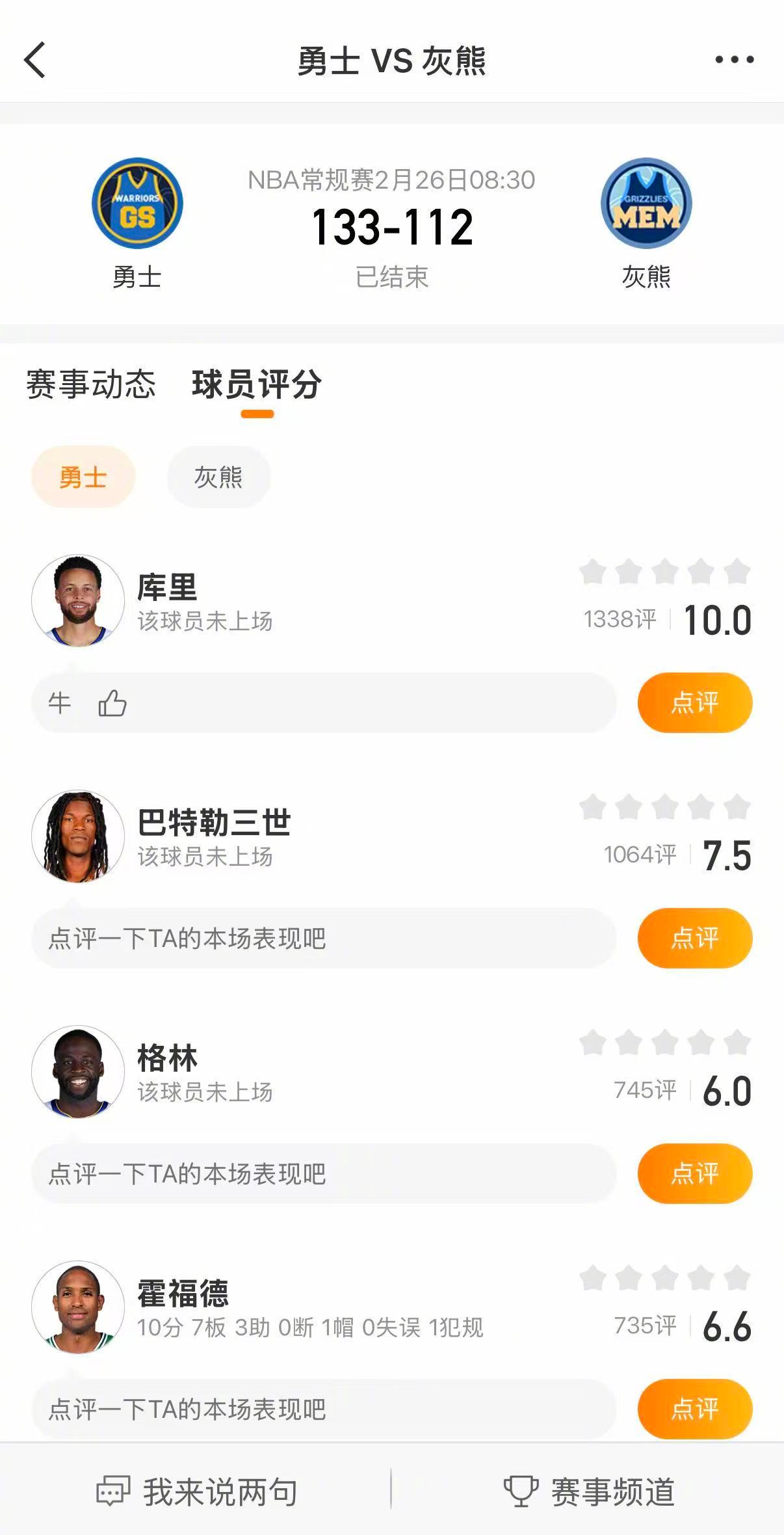
Task: Select the 勇士 team filter chip
Action: [83, 477]
